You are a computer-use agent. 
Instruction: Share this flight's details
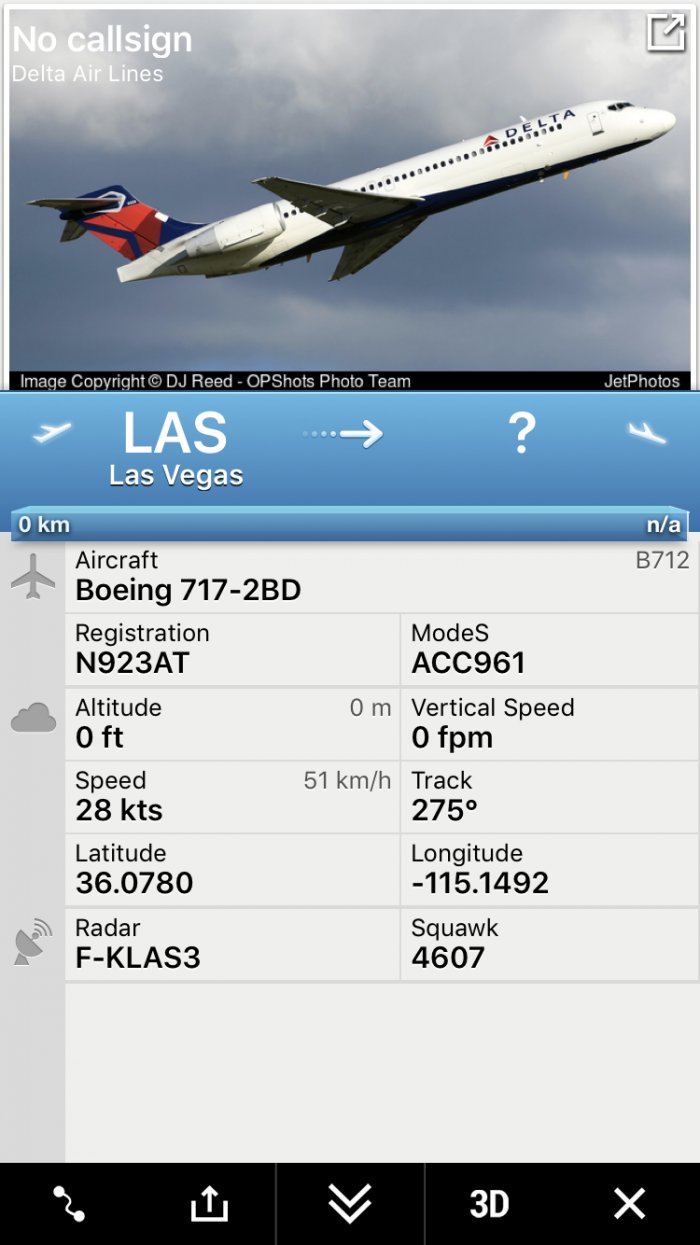point(209,1204)
